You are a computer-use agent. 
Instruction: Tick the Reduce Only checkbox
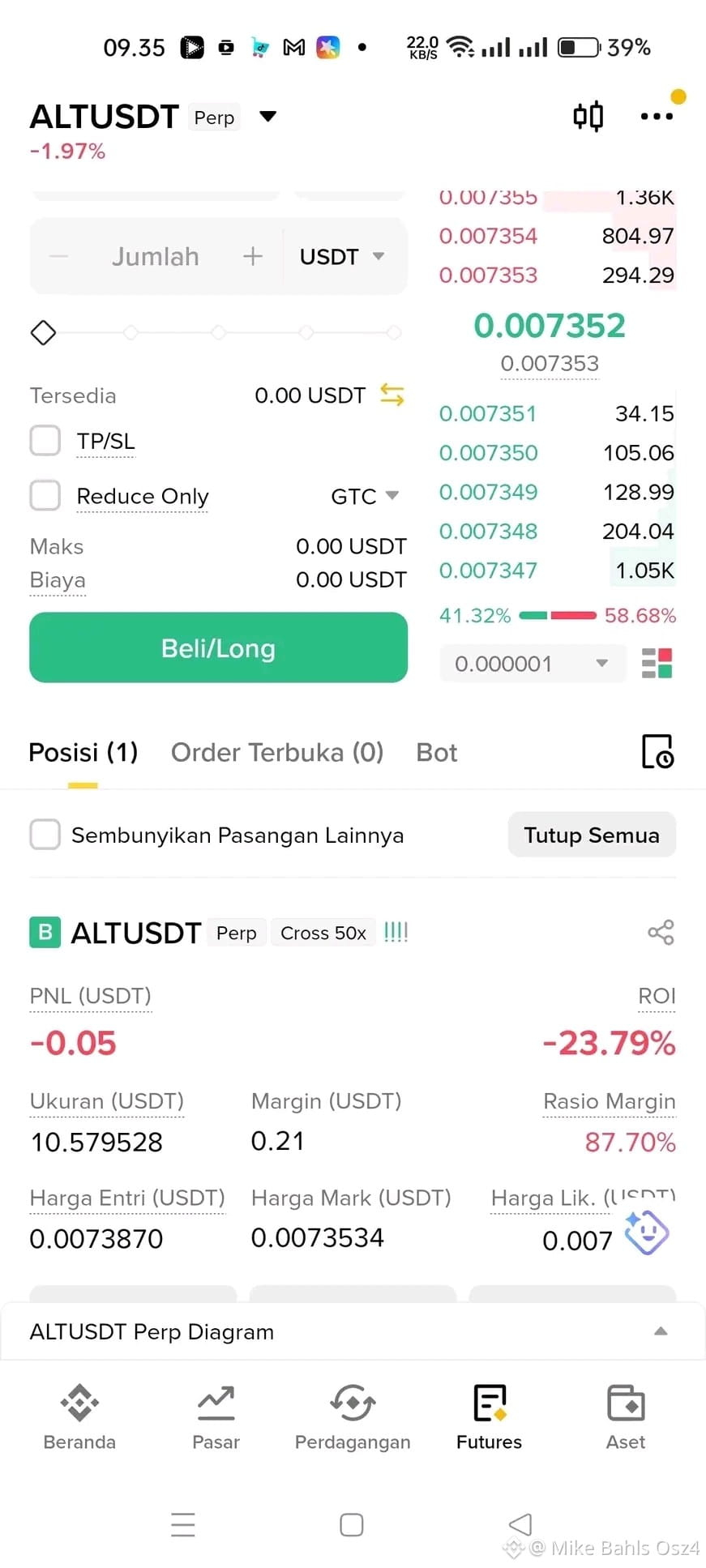(x=45, y=495)
